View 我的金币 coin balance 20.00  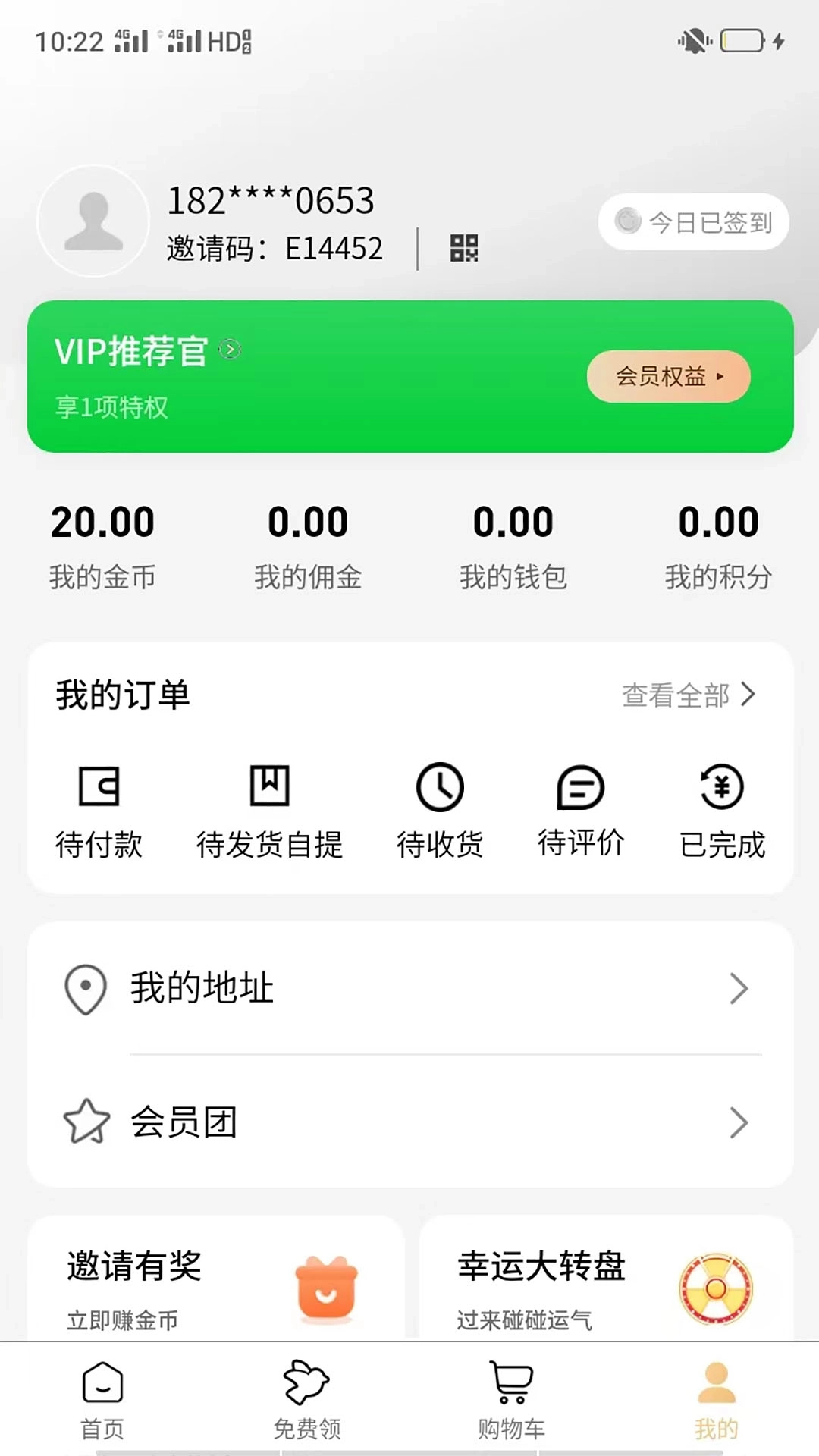pyautogui.click(x=102, y=542)
